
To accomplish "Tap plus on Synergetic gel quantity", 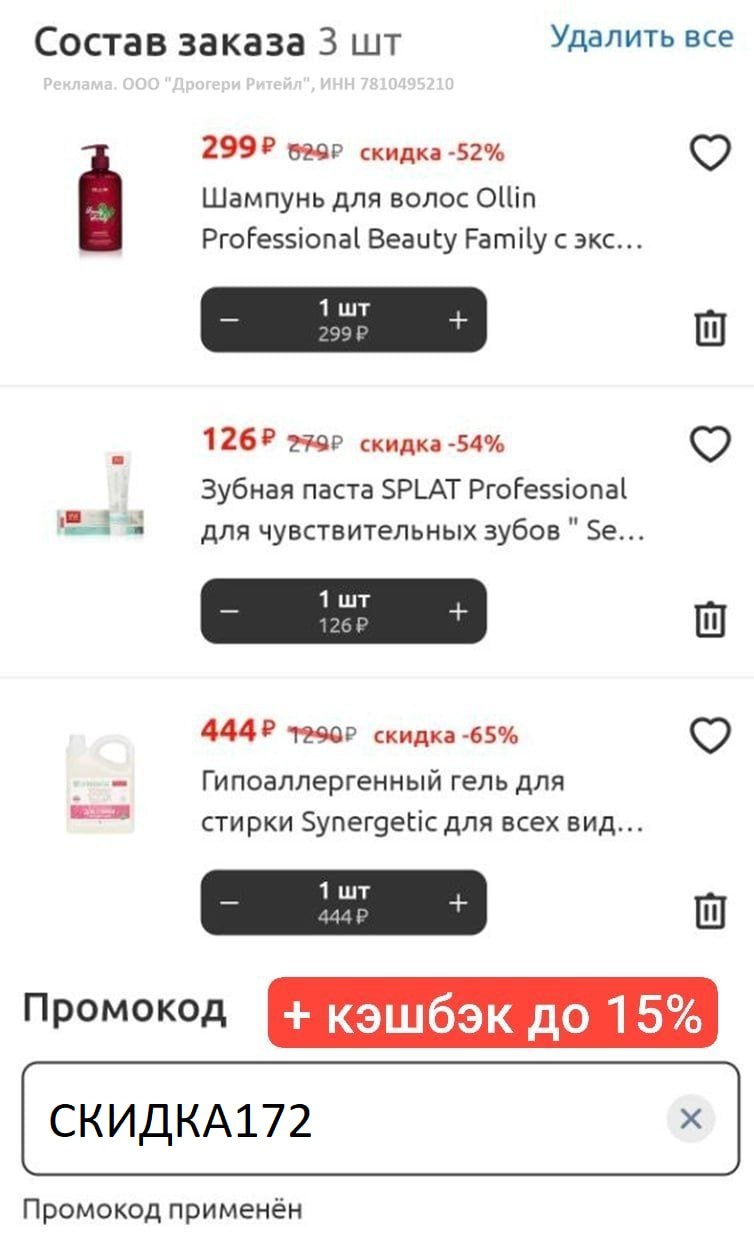I will (458, 903).
